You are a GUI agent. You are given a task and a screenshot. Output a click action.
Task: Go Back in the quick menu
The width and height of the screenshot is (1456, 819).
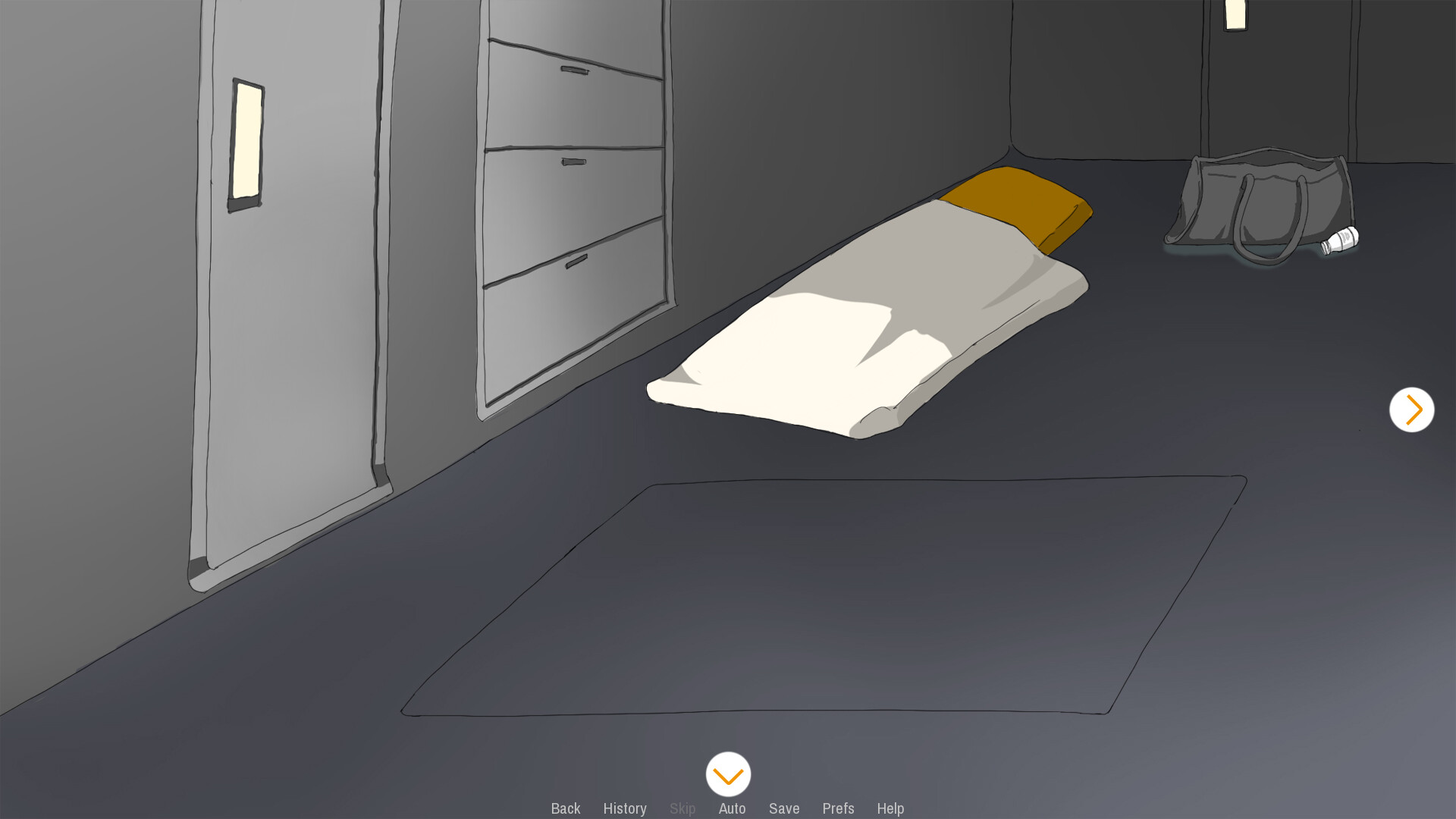click(x=565, y=808)
